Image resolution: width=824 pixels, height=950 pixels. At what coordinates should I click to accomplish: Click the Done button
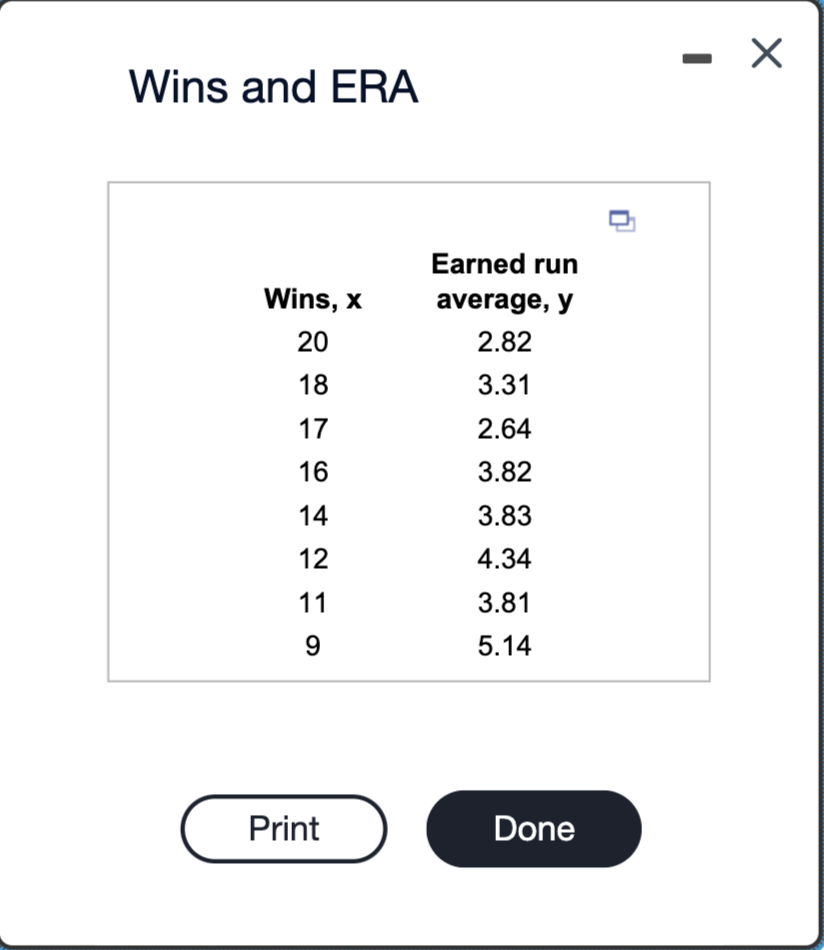coord(533,828)
